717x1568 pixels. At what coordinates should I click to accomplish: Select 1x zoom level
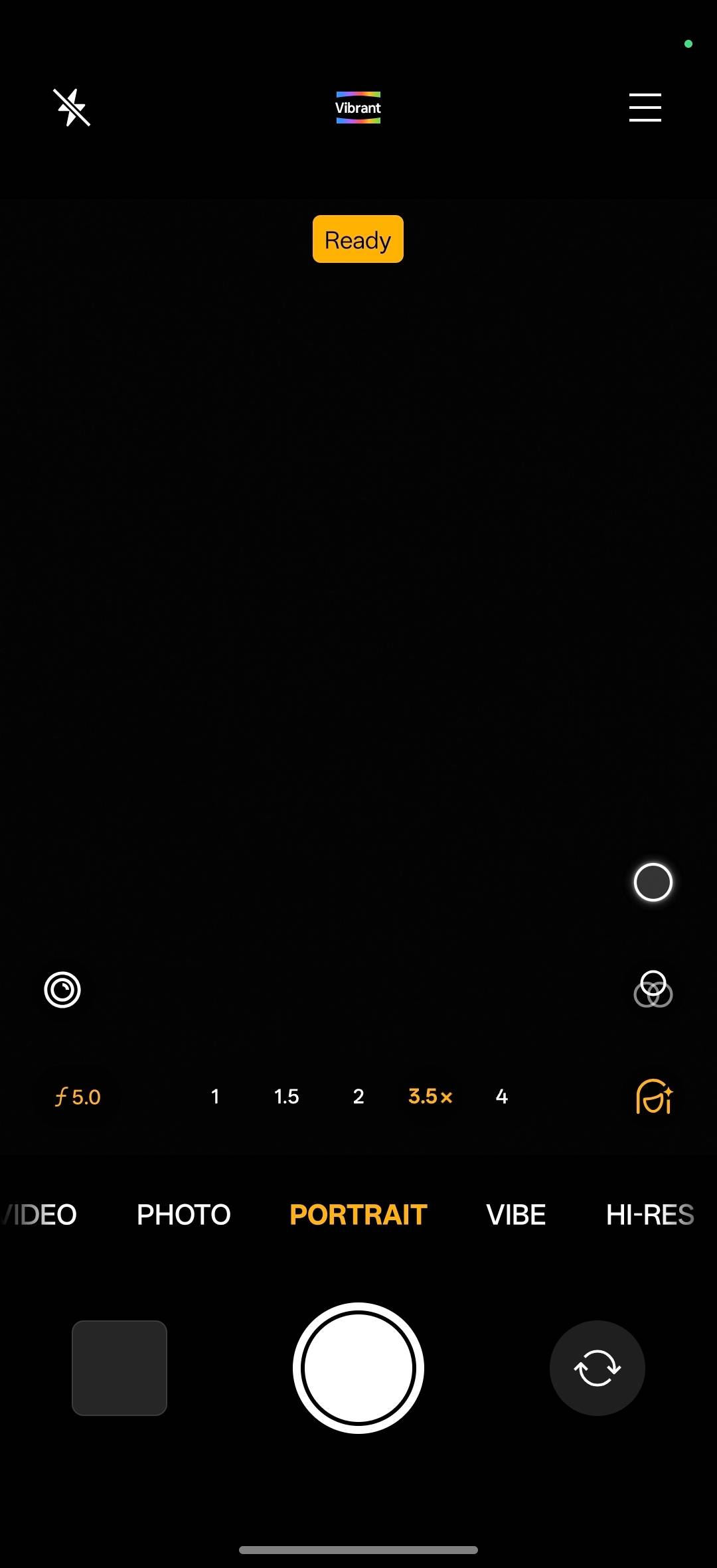pyautogui.click(x=215, y=1097)
